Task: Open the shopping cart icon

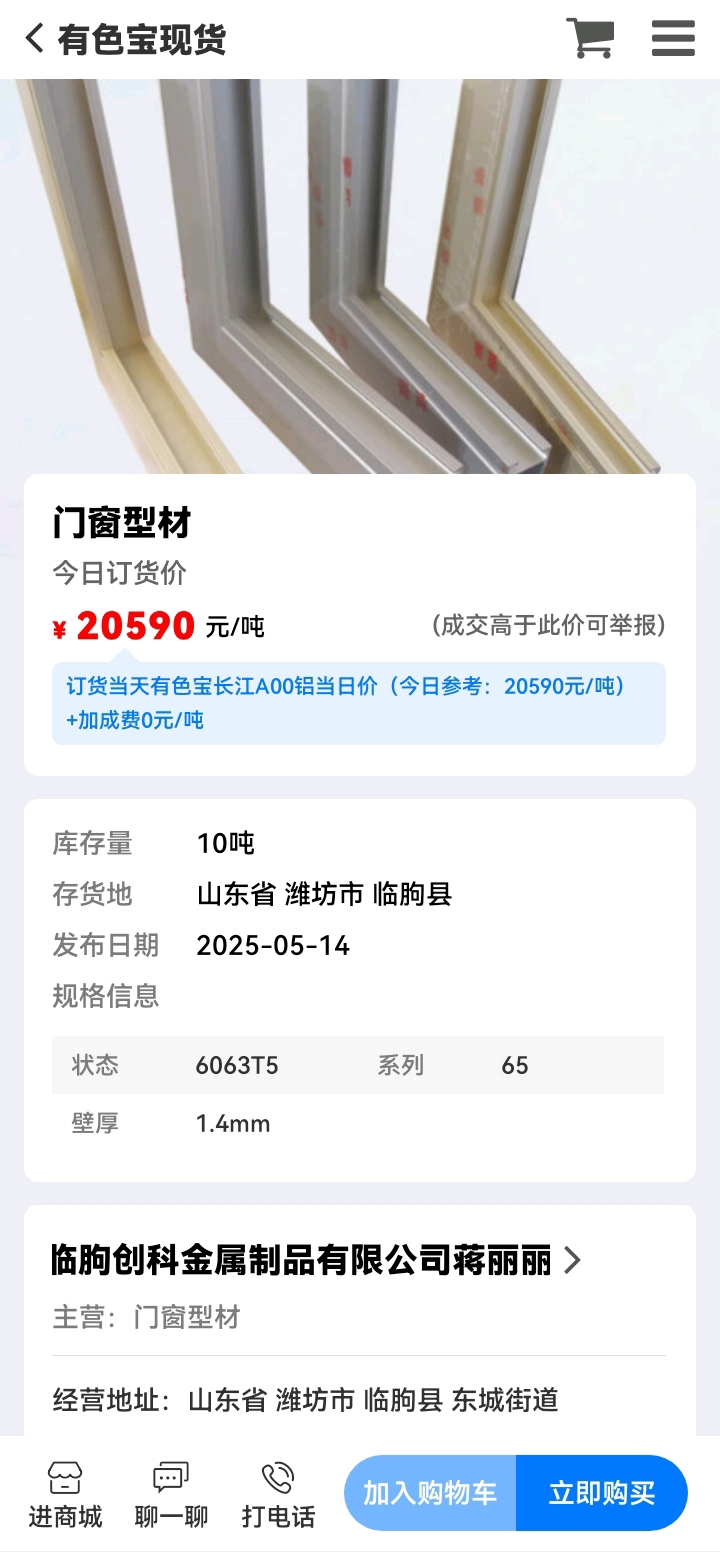Action: 590,38
